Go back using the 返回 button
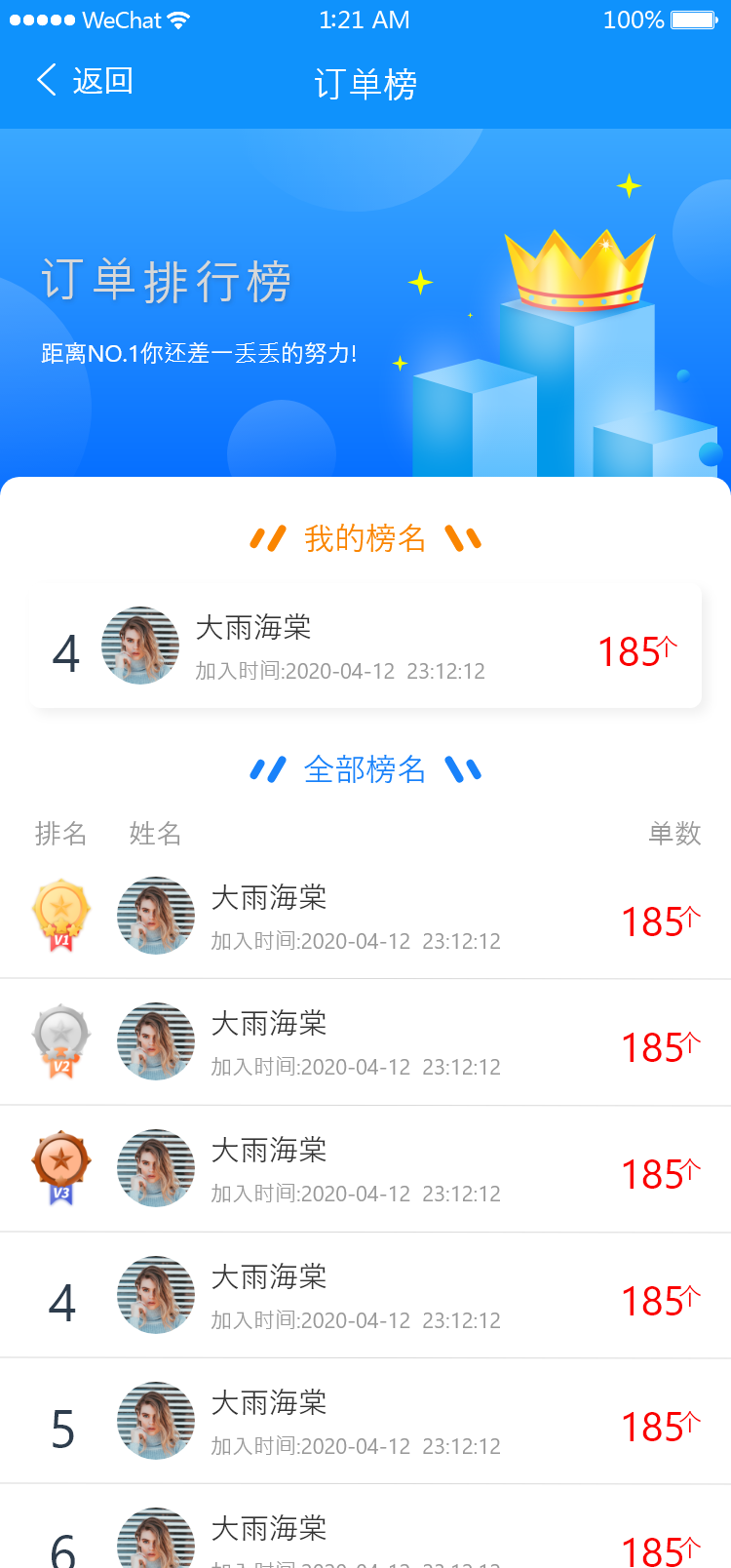The height and width of the screenshot is (1568, 731). [x=85, y=81]
